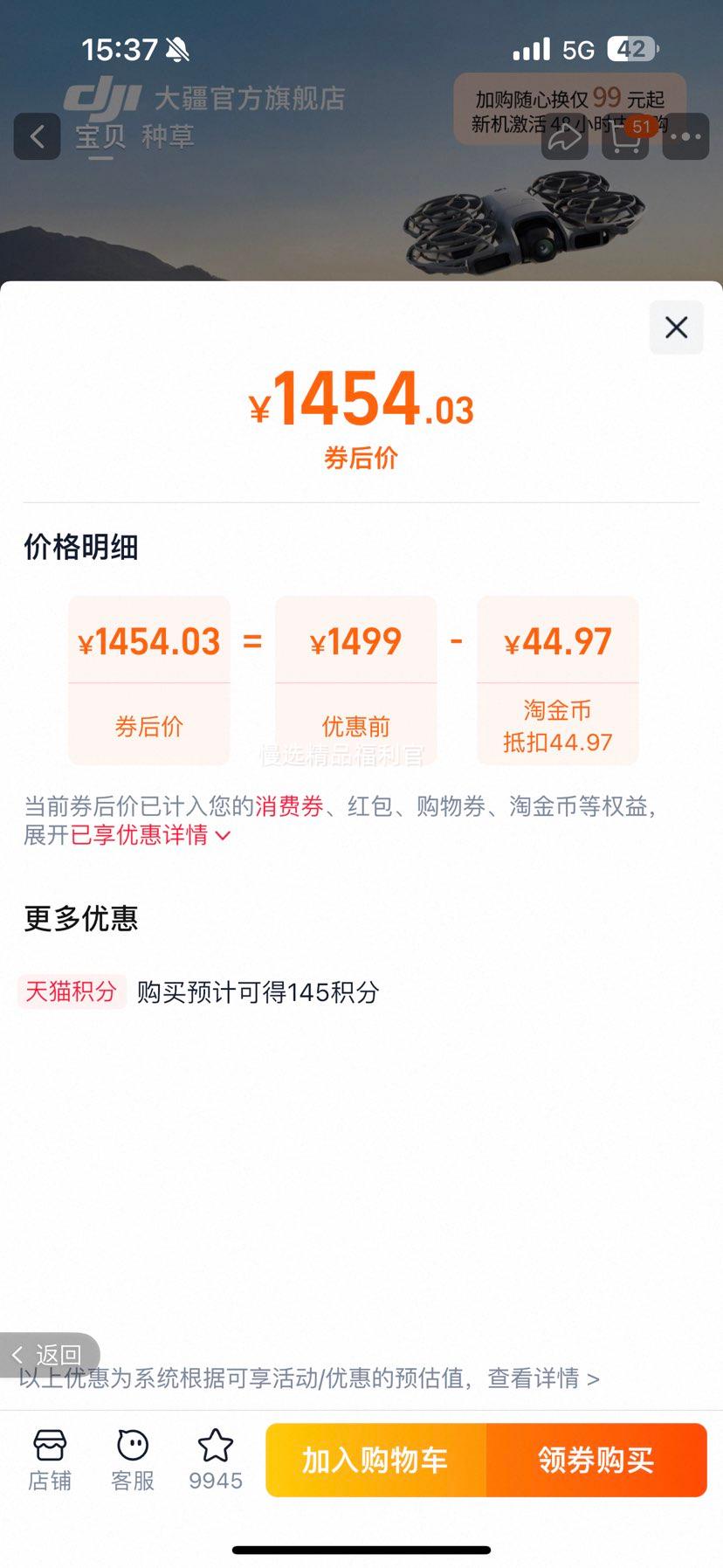
Task: Tap the three-dot more options icon
Action: [686, 138]
